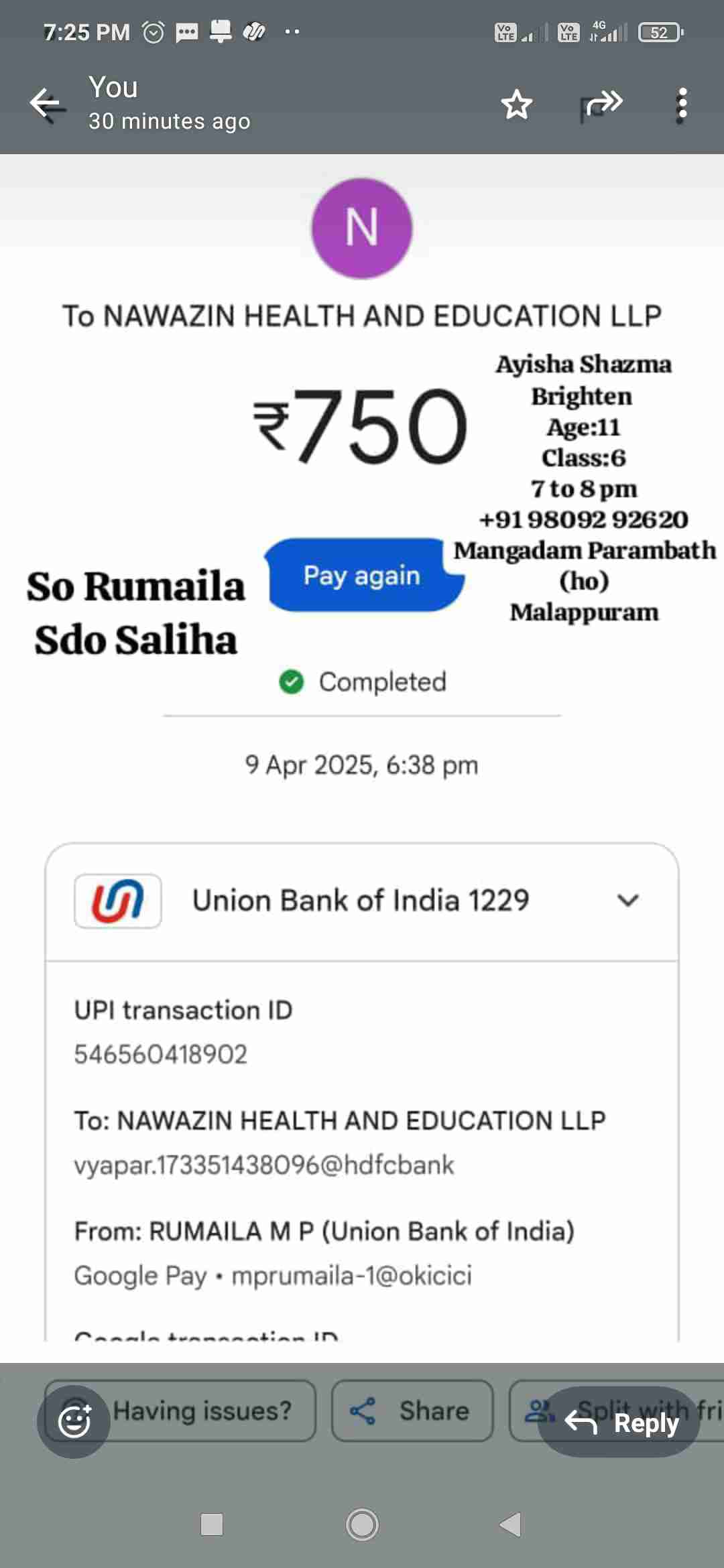Add an emoji reaction

[74, 1422]
